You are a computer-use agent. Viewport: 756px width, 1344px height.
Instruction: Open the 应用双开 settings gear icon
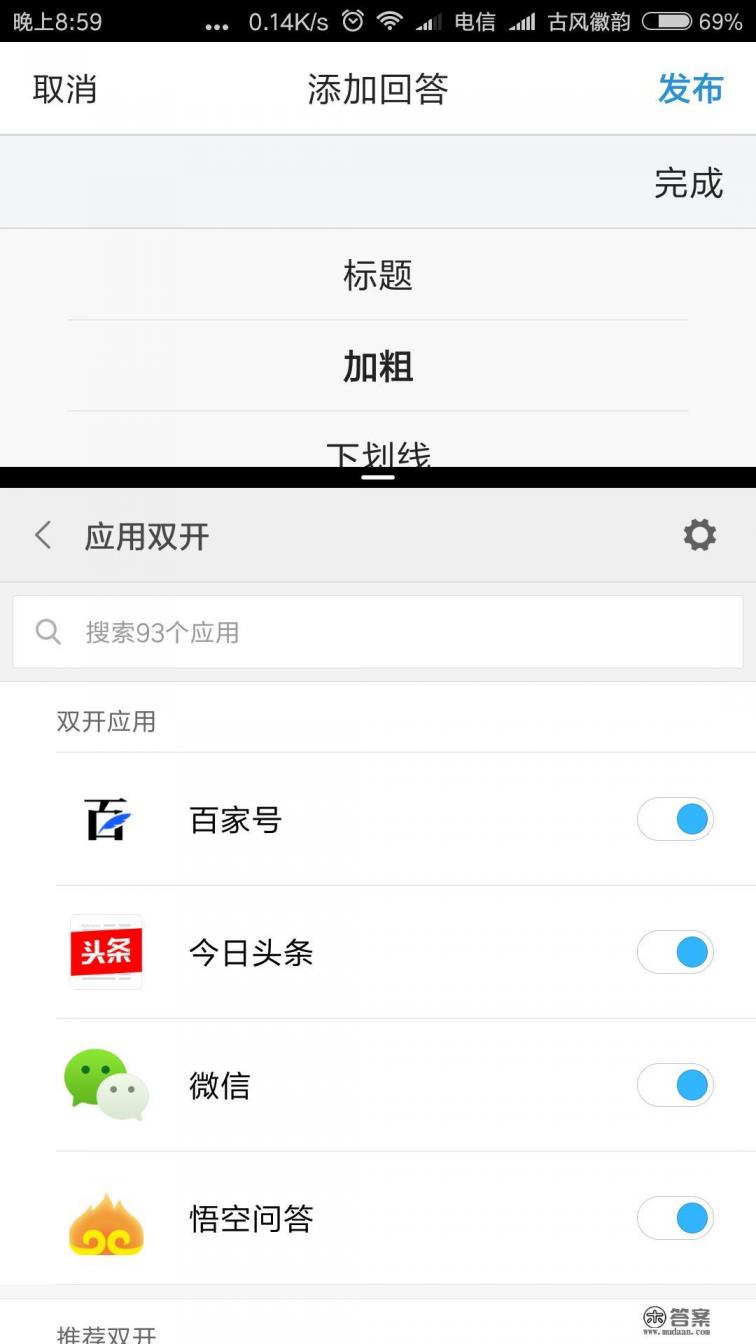[x=699, y=534]
